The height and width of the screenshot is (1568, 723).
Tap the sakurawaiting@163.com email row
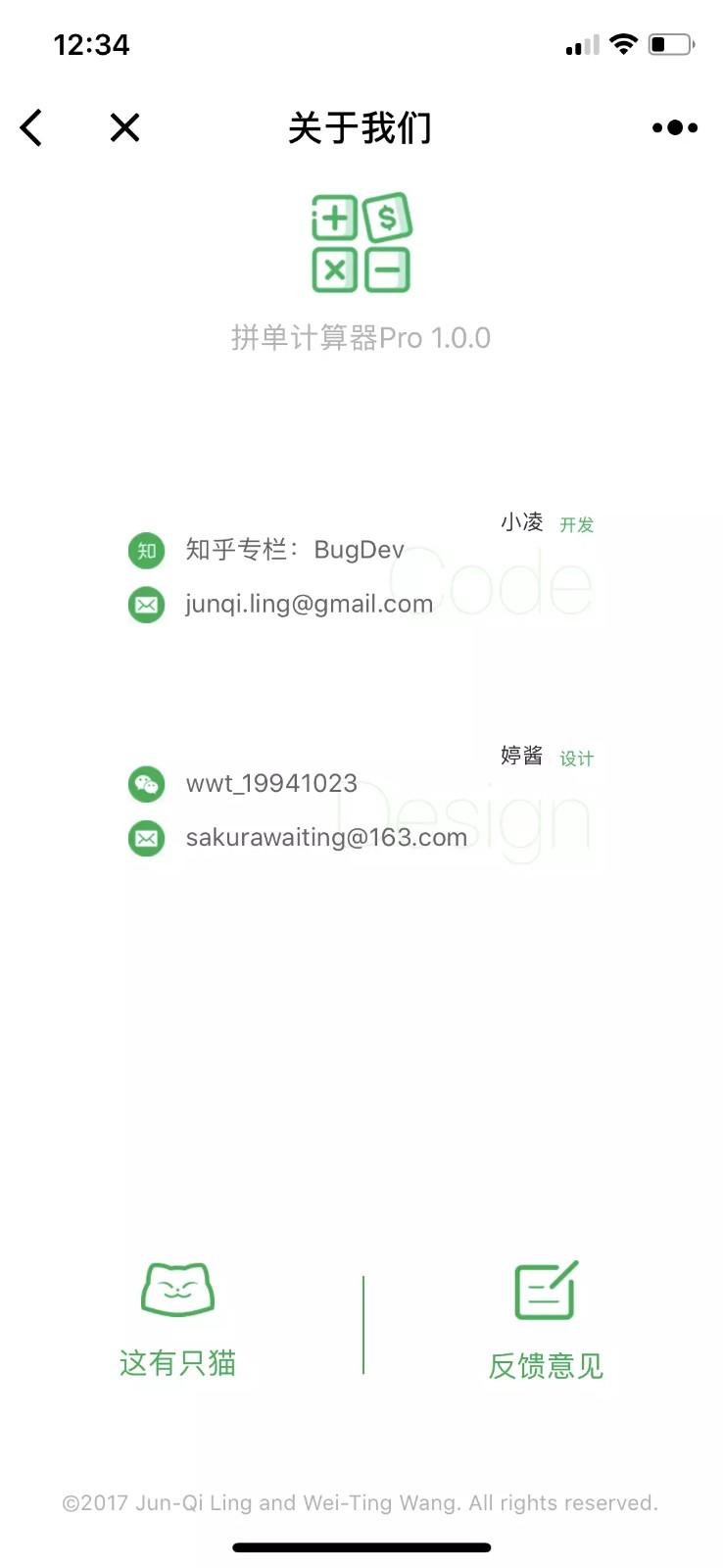[325, 837]
